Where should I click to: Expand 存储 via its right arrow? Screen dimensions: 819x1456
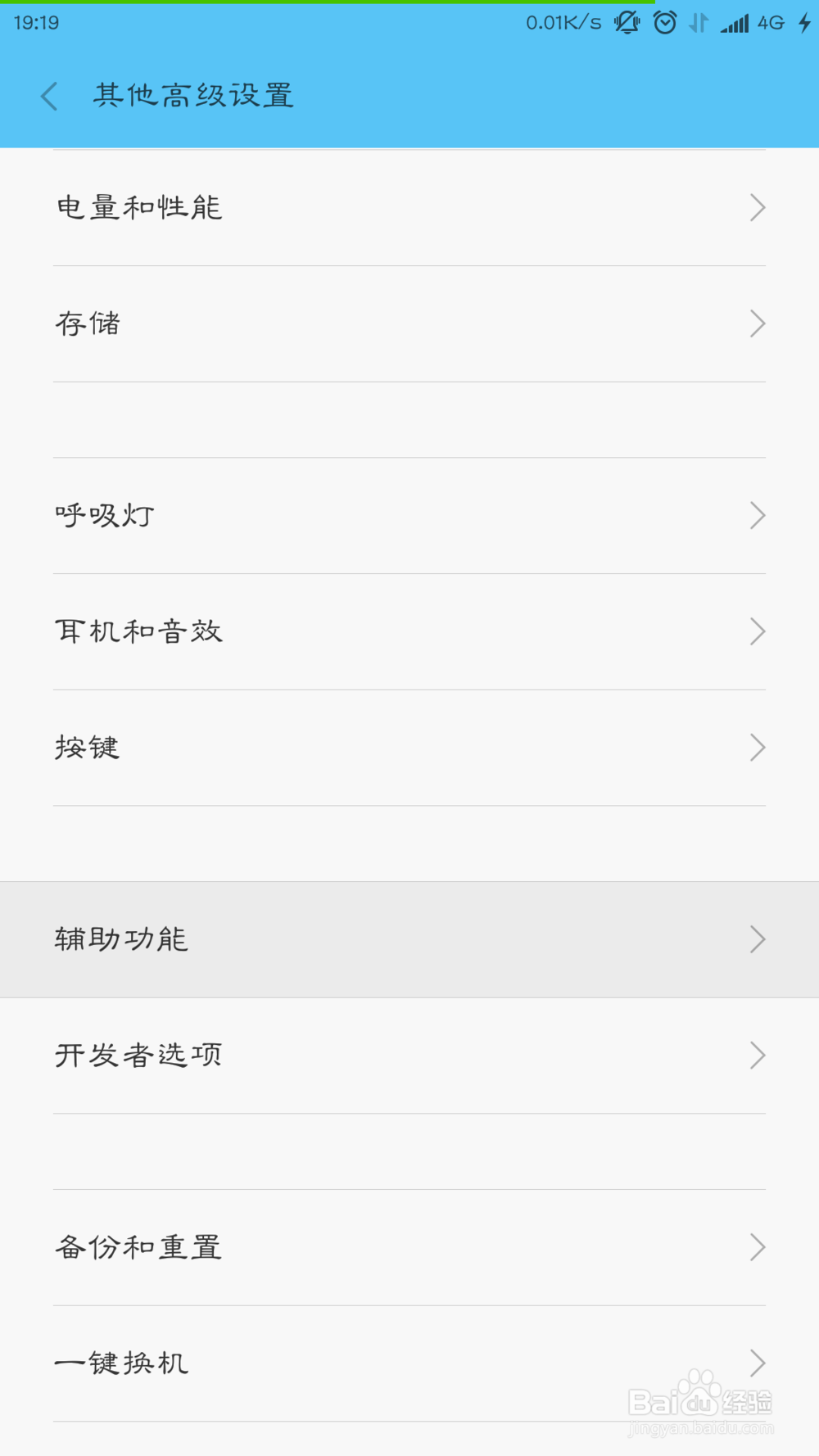coord(758,323)
